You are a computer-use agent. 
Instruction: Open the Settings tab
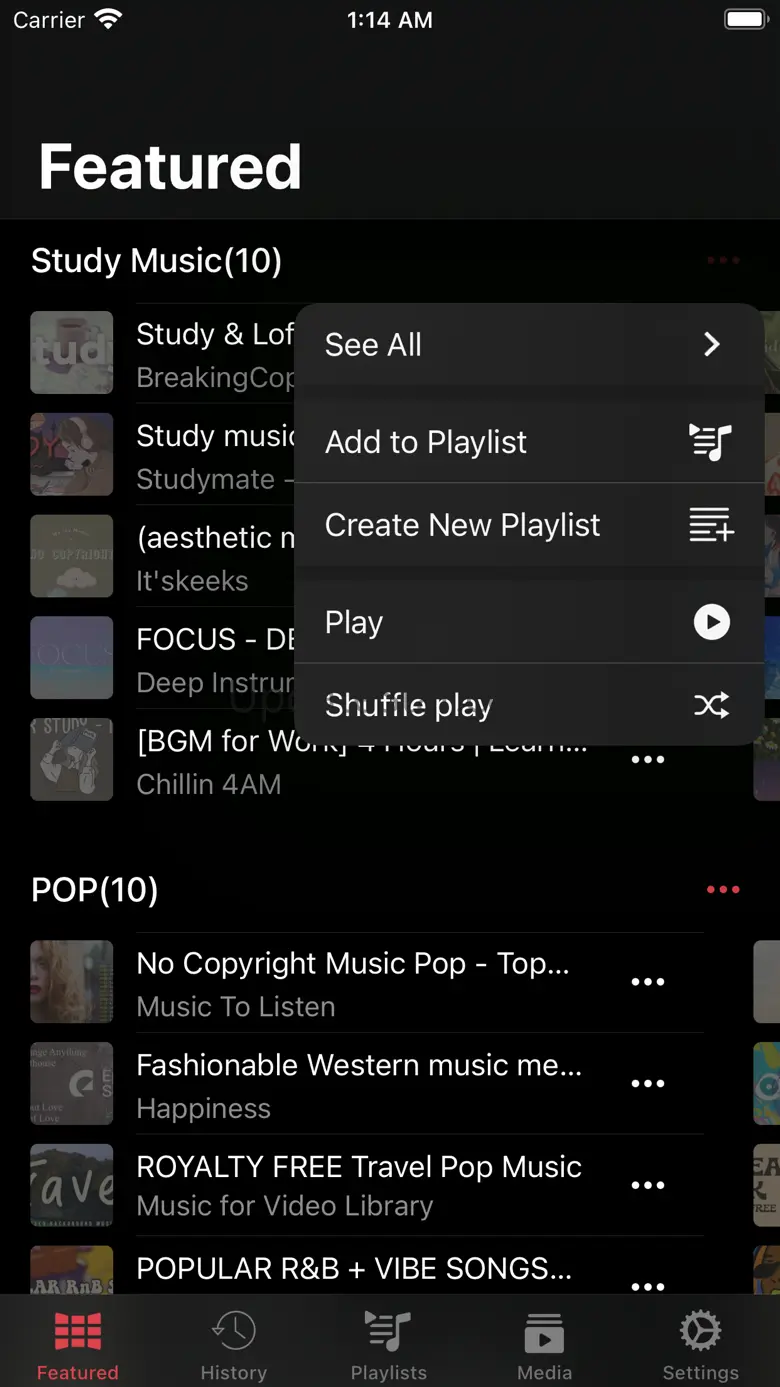pyautogui.click(x=701, y=1345)
